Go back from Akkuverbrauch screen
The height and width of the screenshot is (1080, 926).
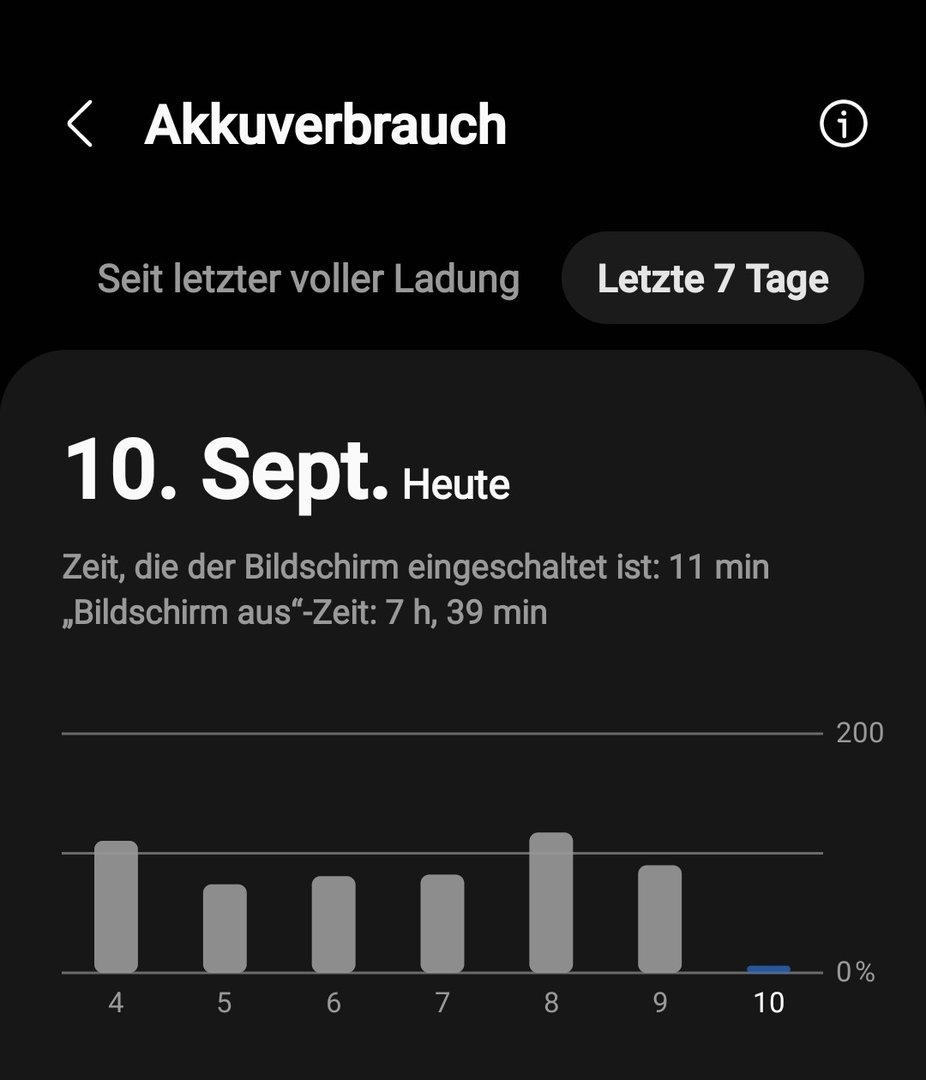[x=80, y=125]
